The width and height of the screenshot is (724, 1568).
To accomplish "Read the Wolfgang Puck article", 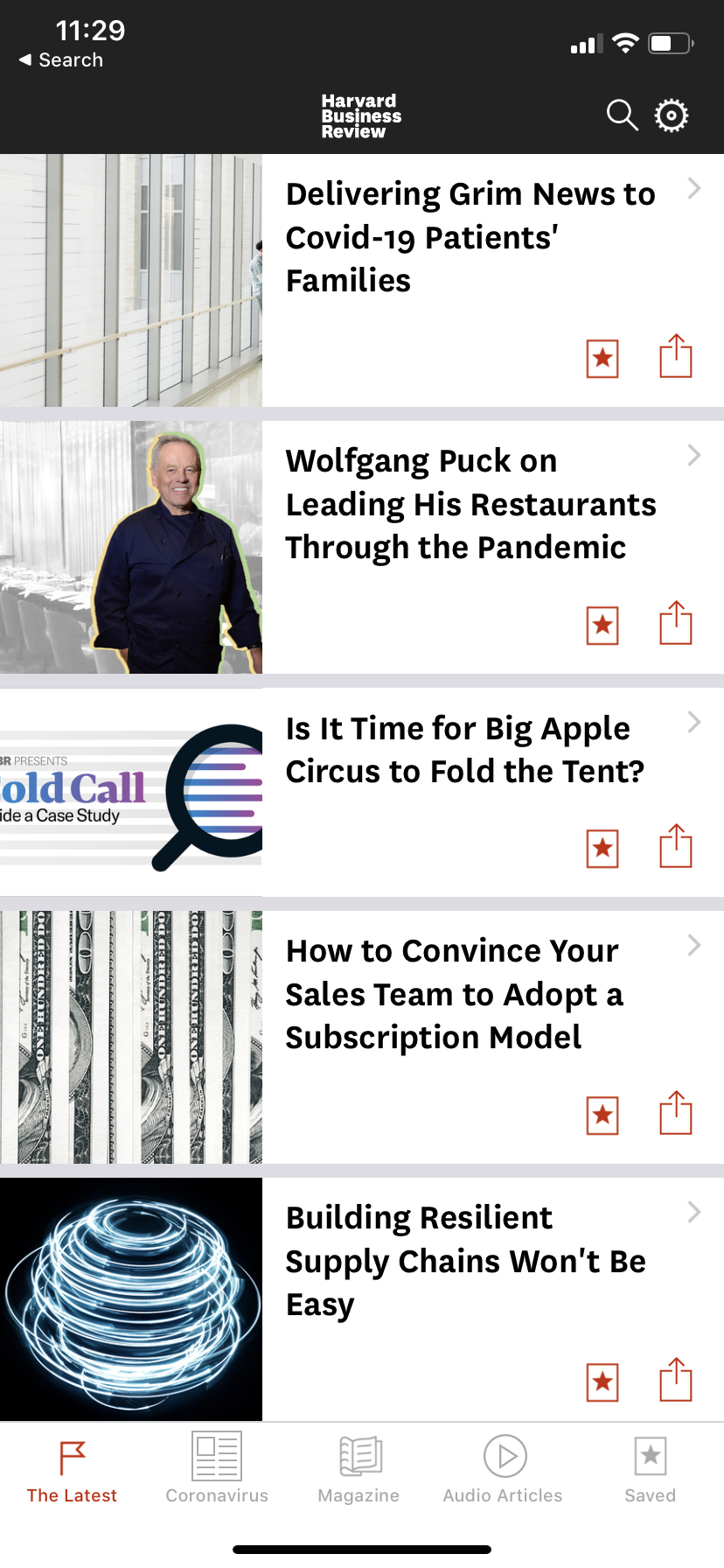I will pyautogui.click(x=470, y=504).
